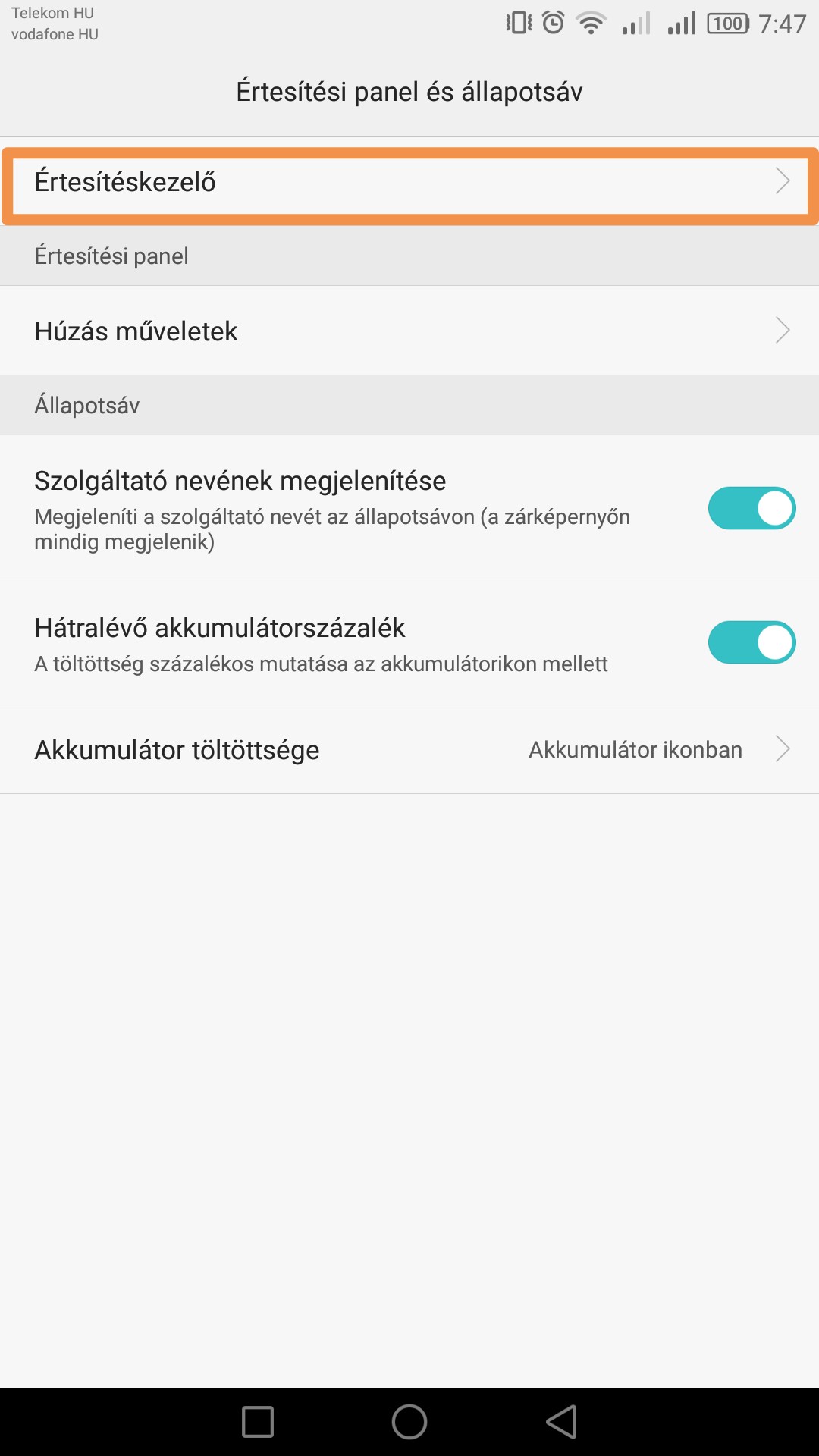Go to home screen via home button
Viewport: 819px width, 1456px height.
pos(409,1422)
